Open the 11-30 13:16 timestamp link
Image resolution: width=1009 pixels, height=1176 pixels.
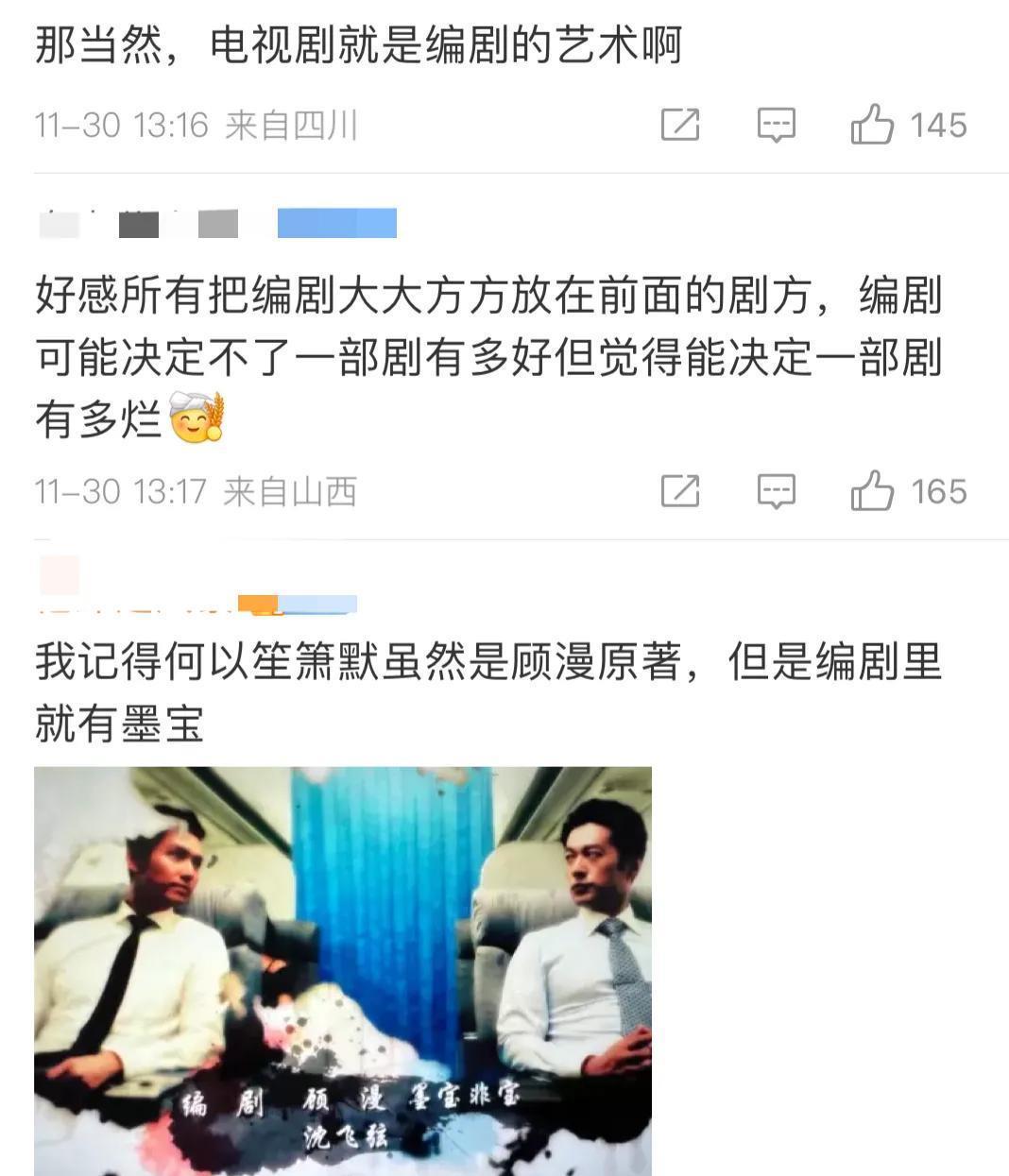[x=113, y=124]
